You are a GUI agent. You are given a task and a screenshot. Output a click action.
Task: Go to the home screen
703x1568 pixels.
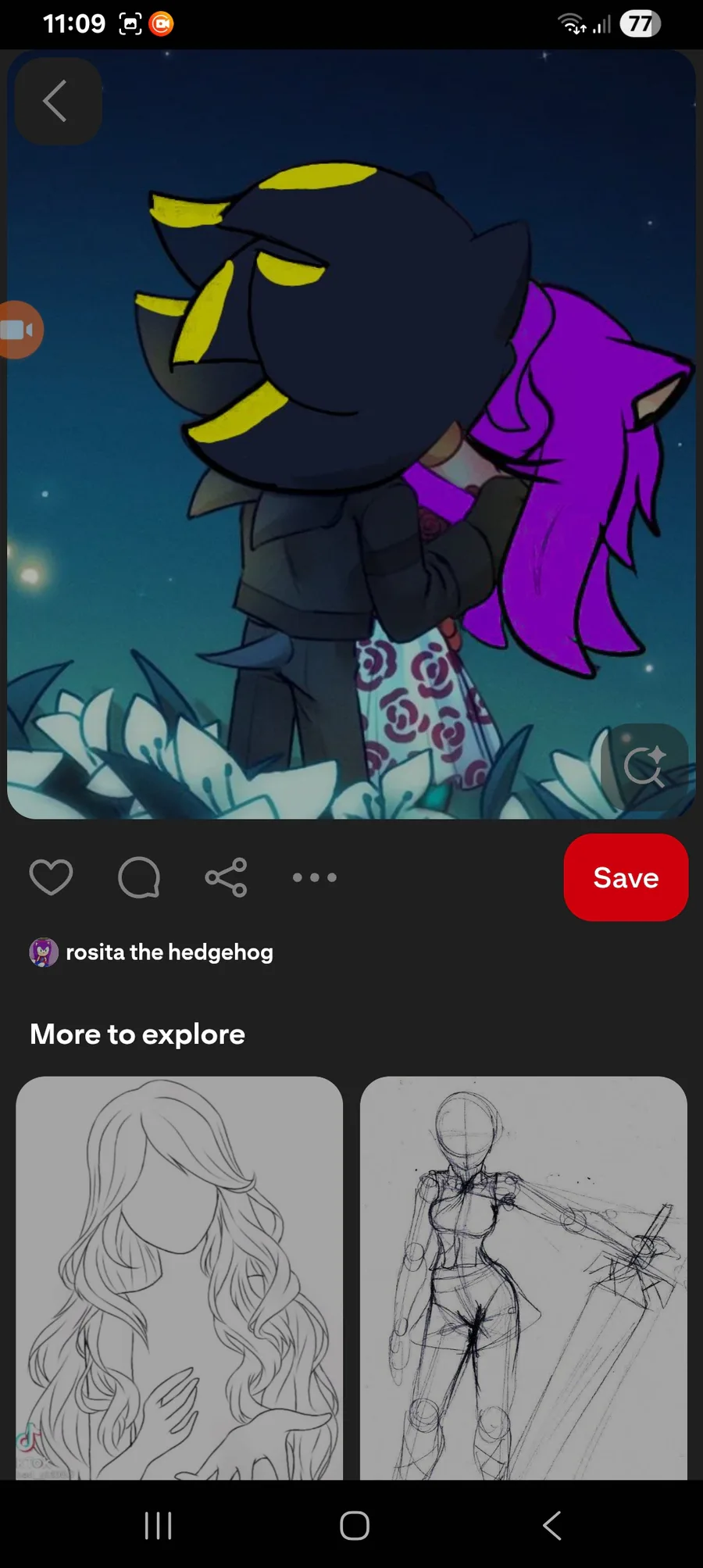coord(355,1525)
